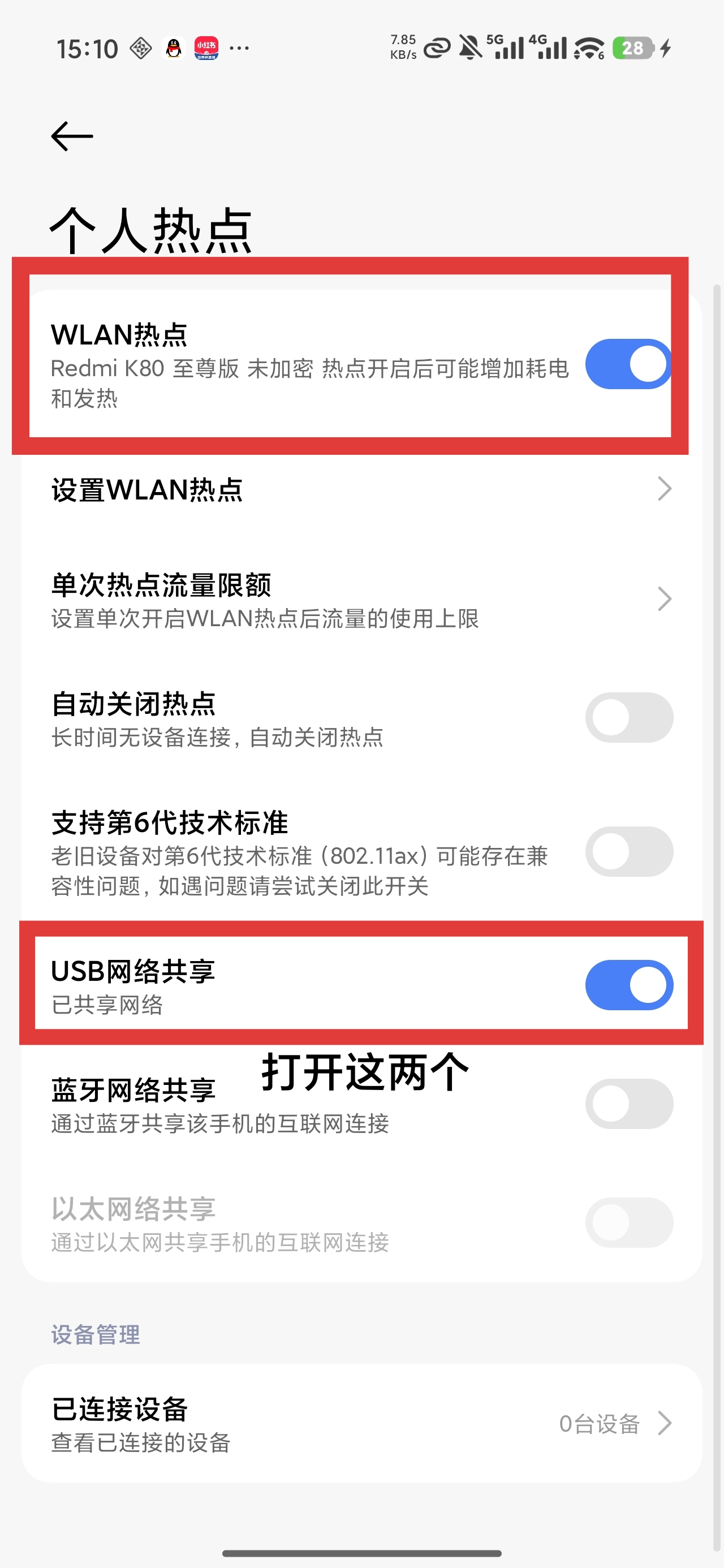This screenshot has height=1568, width=724.
Task: Toggle 支持第6代技术标准 on
Action: pos(629,851)
